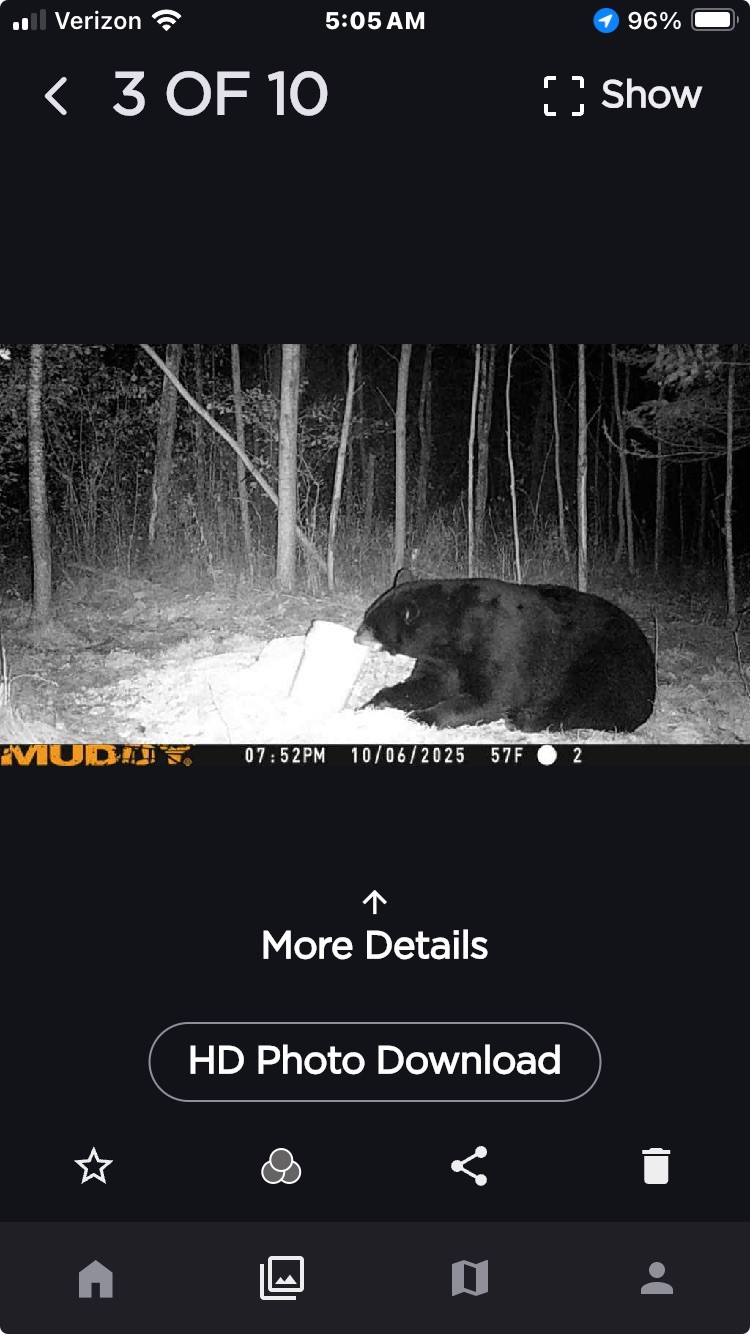Switch to the photo gallery tab
Screen dimensions: 750x1334
click(282, 1278)
